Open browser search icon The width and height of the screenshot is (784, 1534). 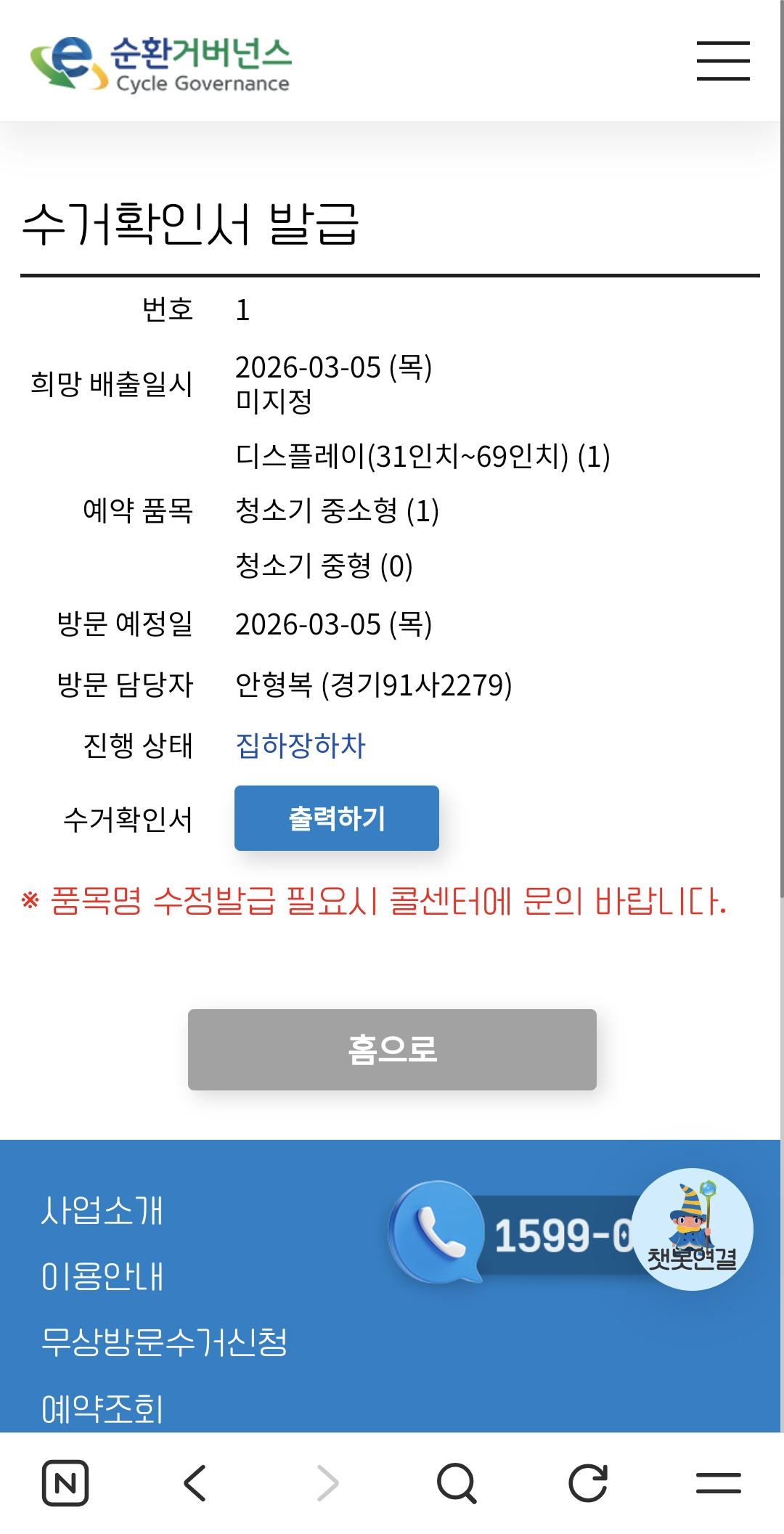457,1482
